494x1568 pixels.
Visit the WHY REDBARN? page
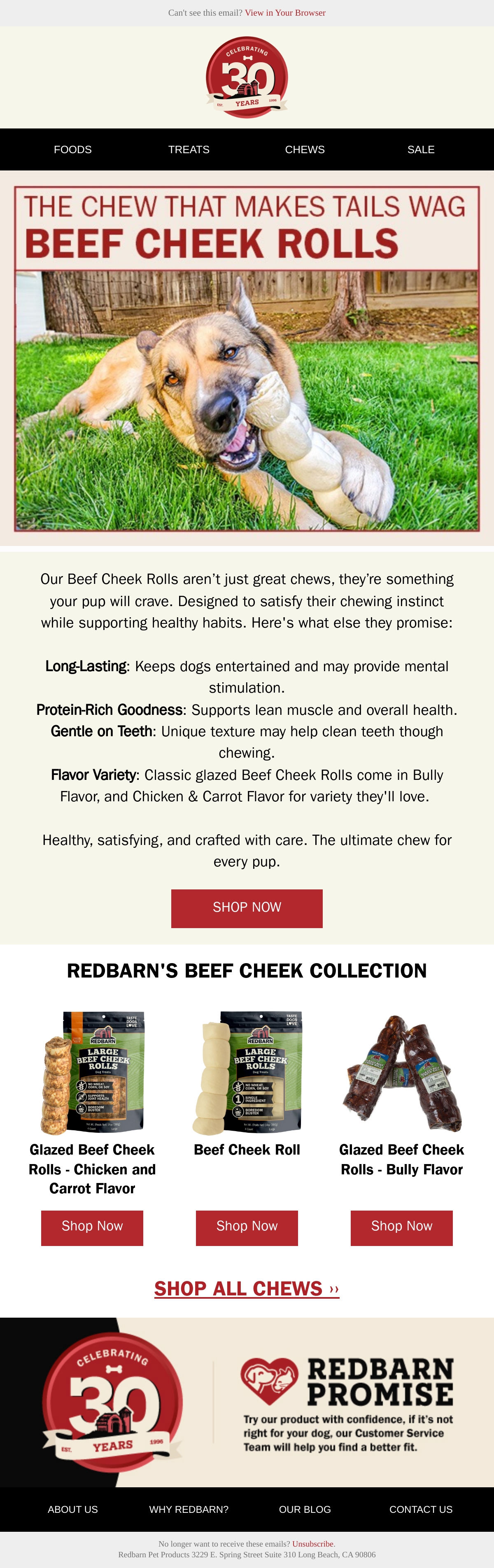coord(189,1509)
